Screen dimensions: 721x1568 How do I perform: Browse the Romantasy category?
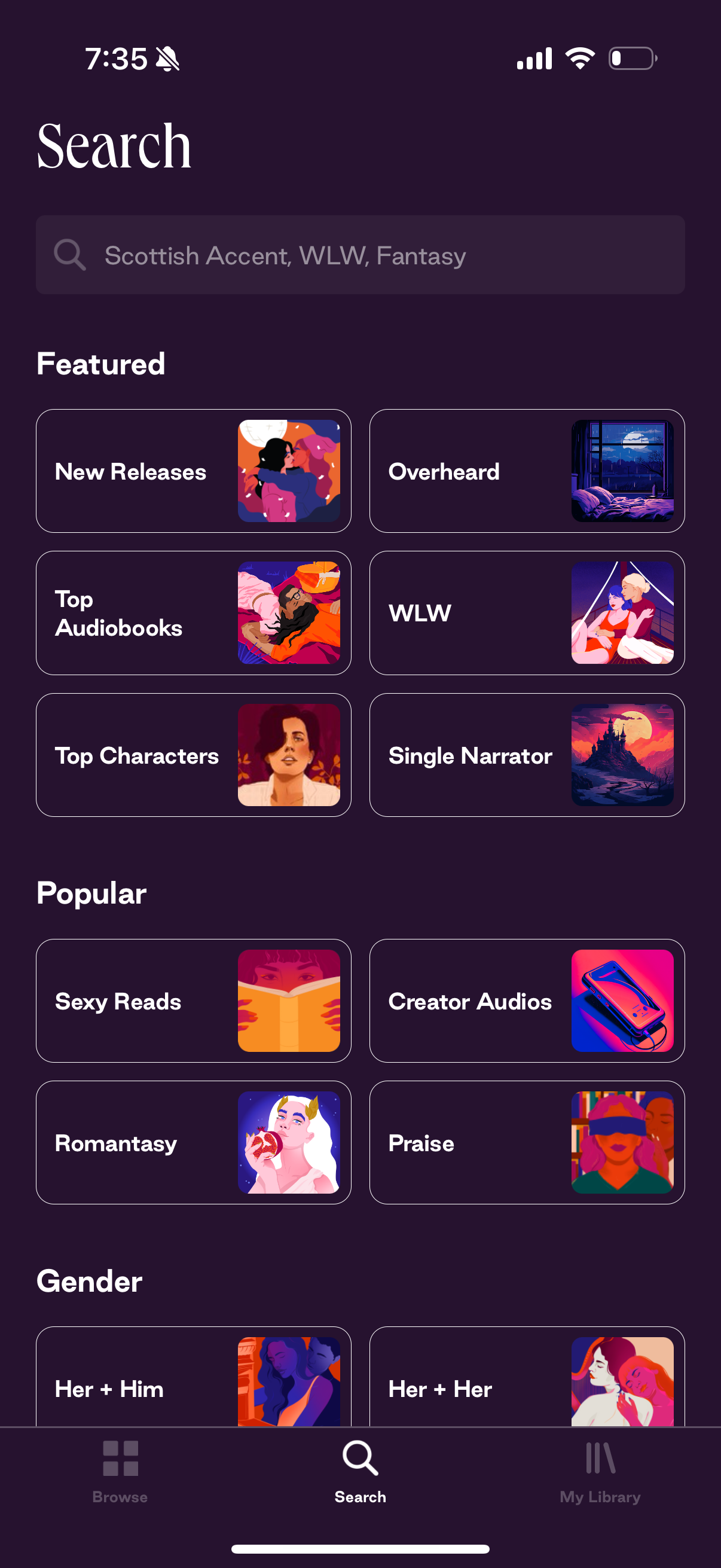[x=194, y=1143]
